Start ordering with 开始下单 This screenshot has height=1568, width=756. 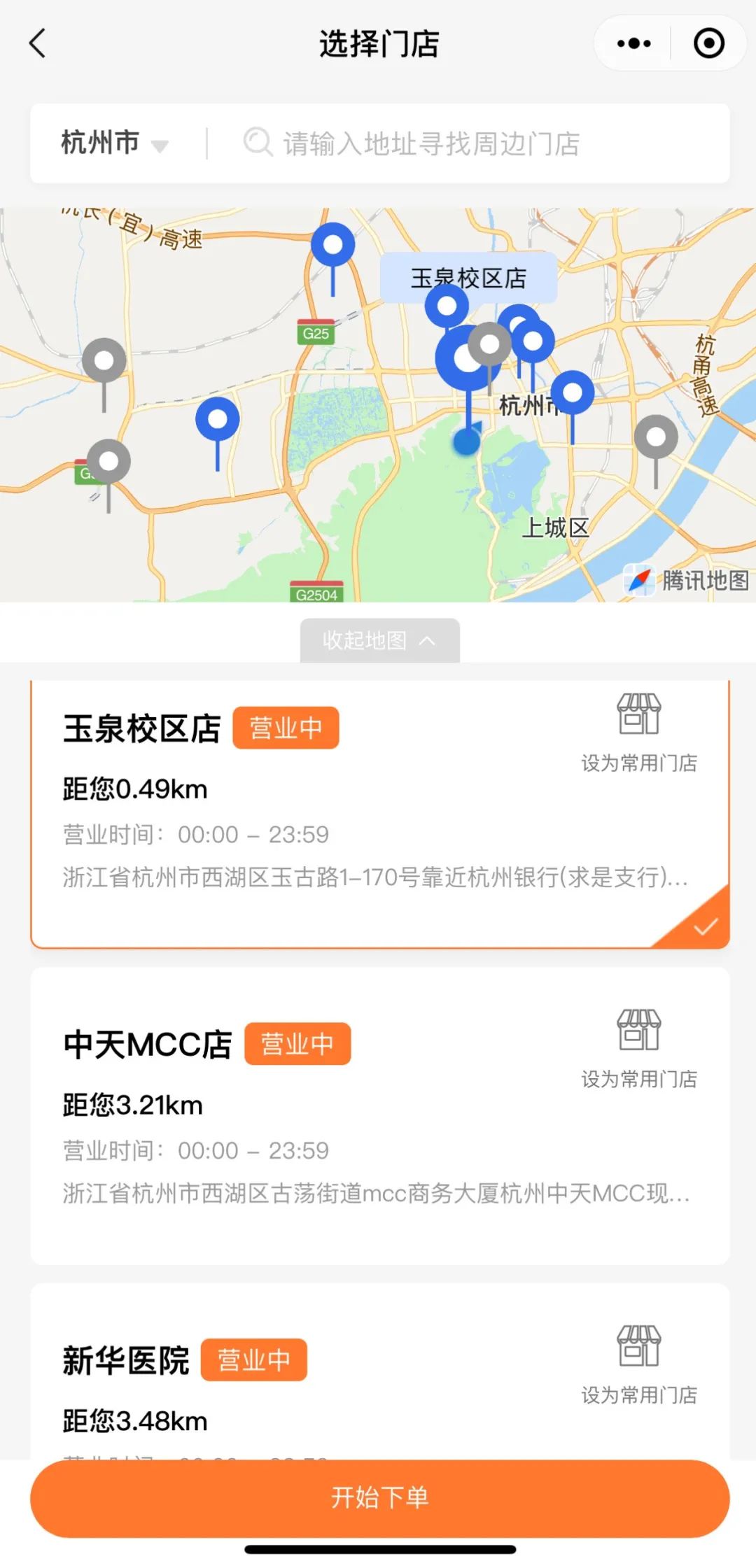(x=380, y=1498)
